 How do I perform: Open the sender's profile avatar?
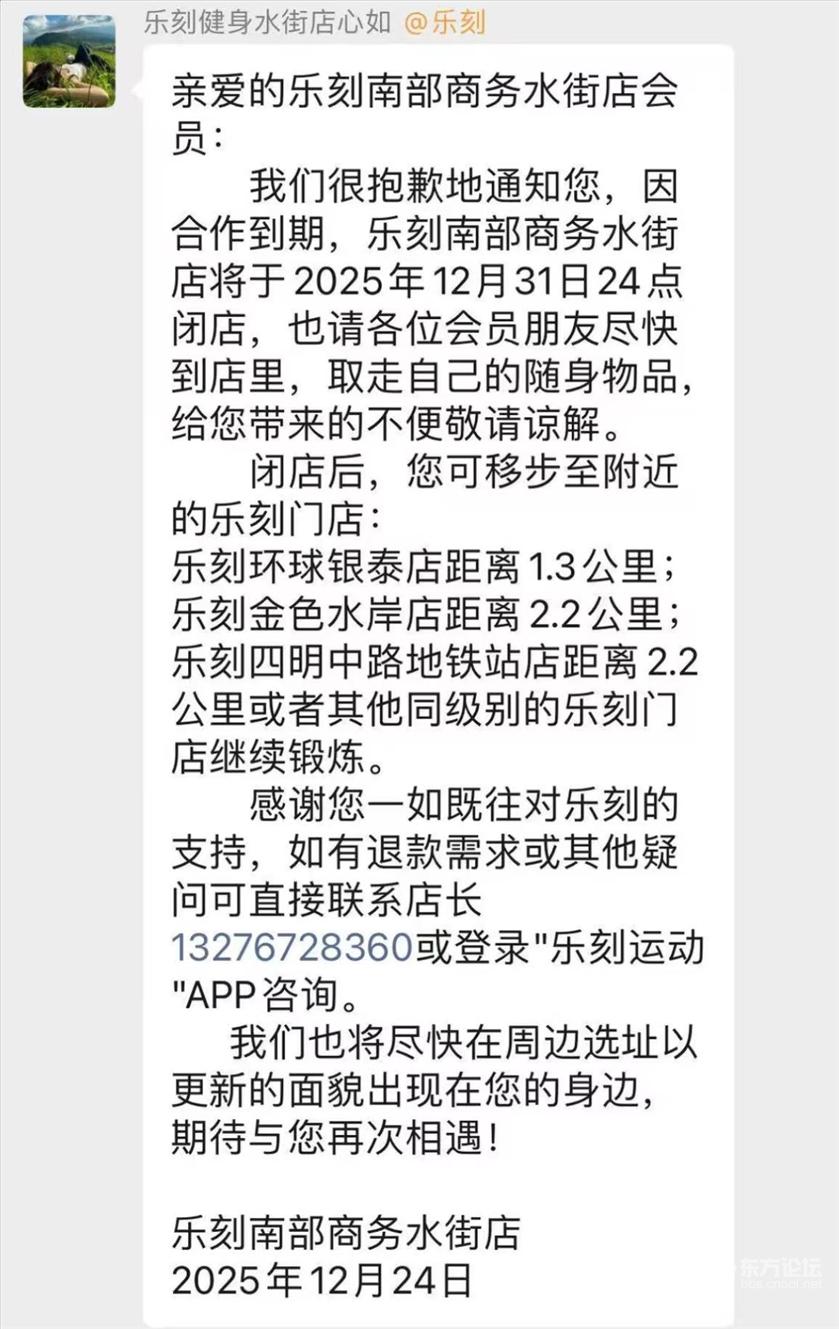pos(69,61)
